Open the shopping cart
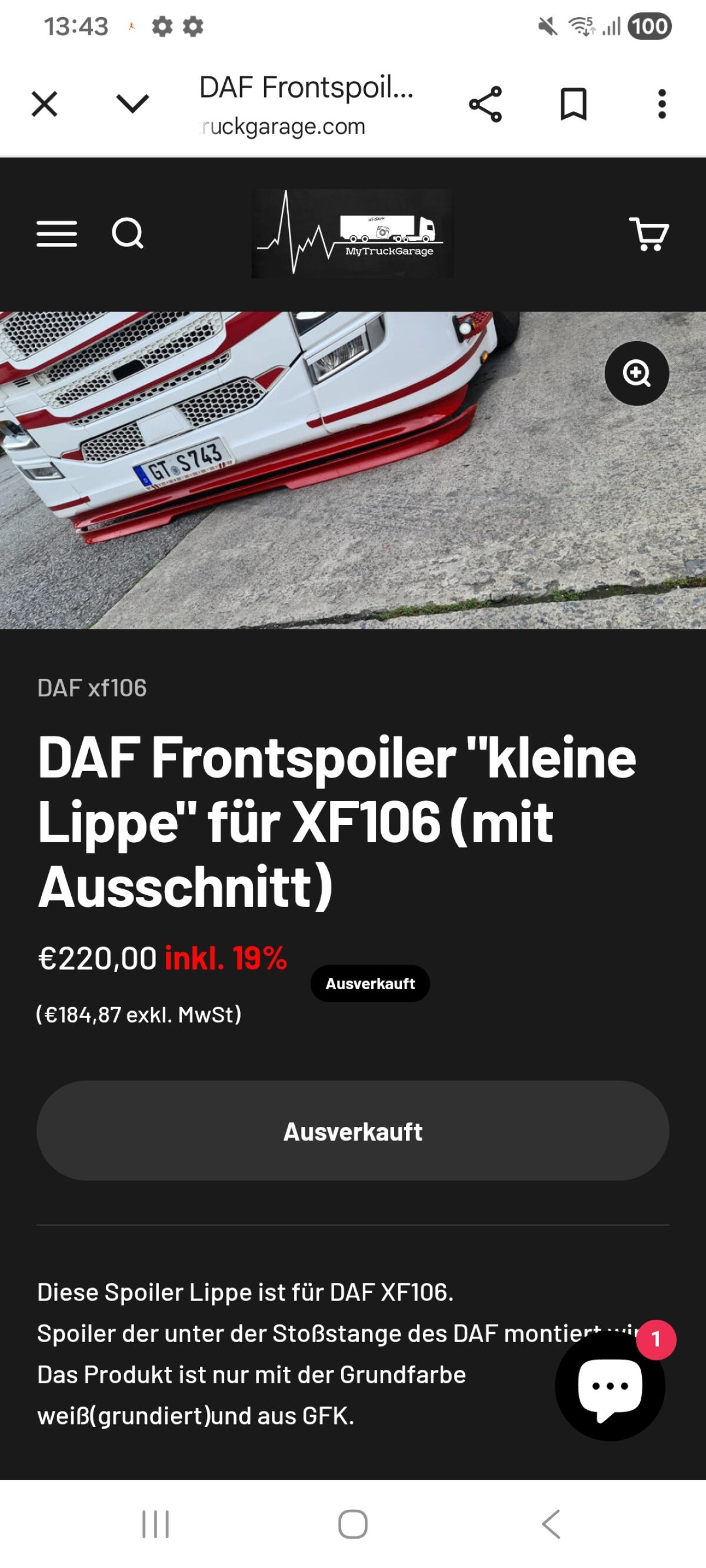706x1568 pixels. coord(649,233)
